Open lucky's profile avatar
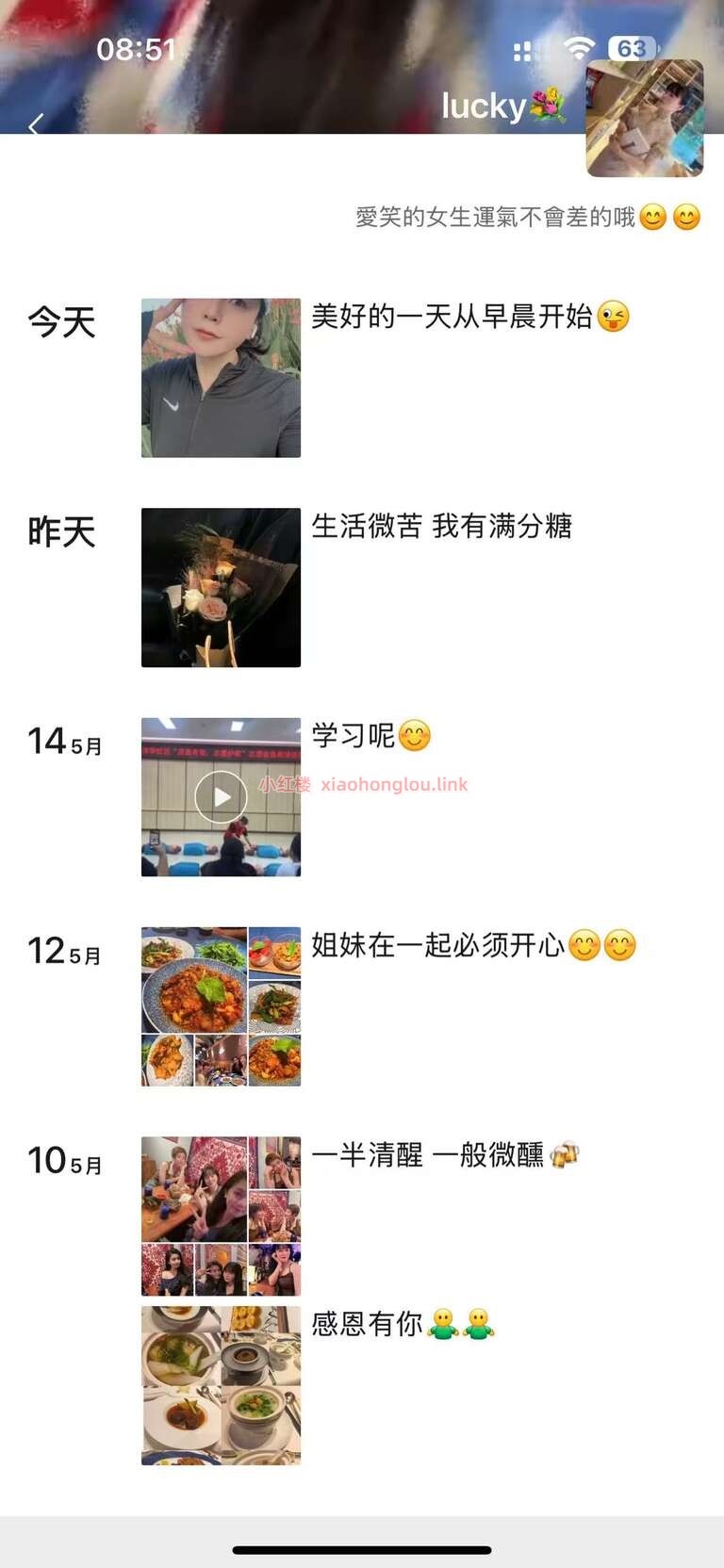724x1568 pixels. pos(645,119)
